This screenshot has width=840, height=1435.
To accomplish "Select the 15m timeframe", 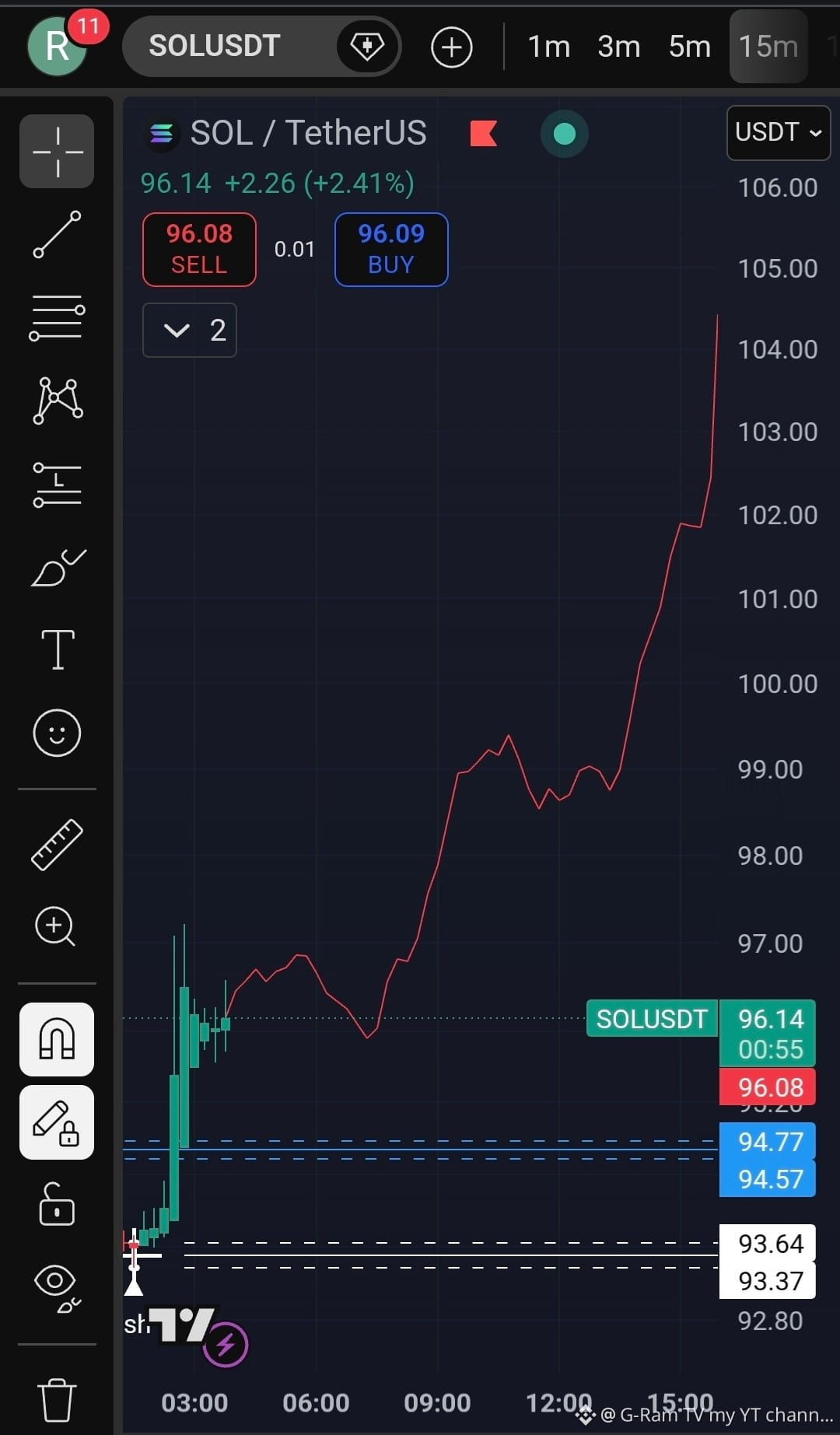I will [x=768, y=47].
